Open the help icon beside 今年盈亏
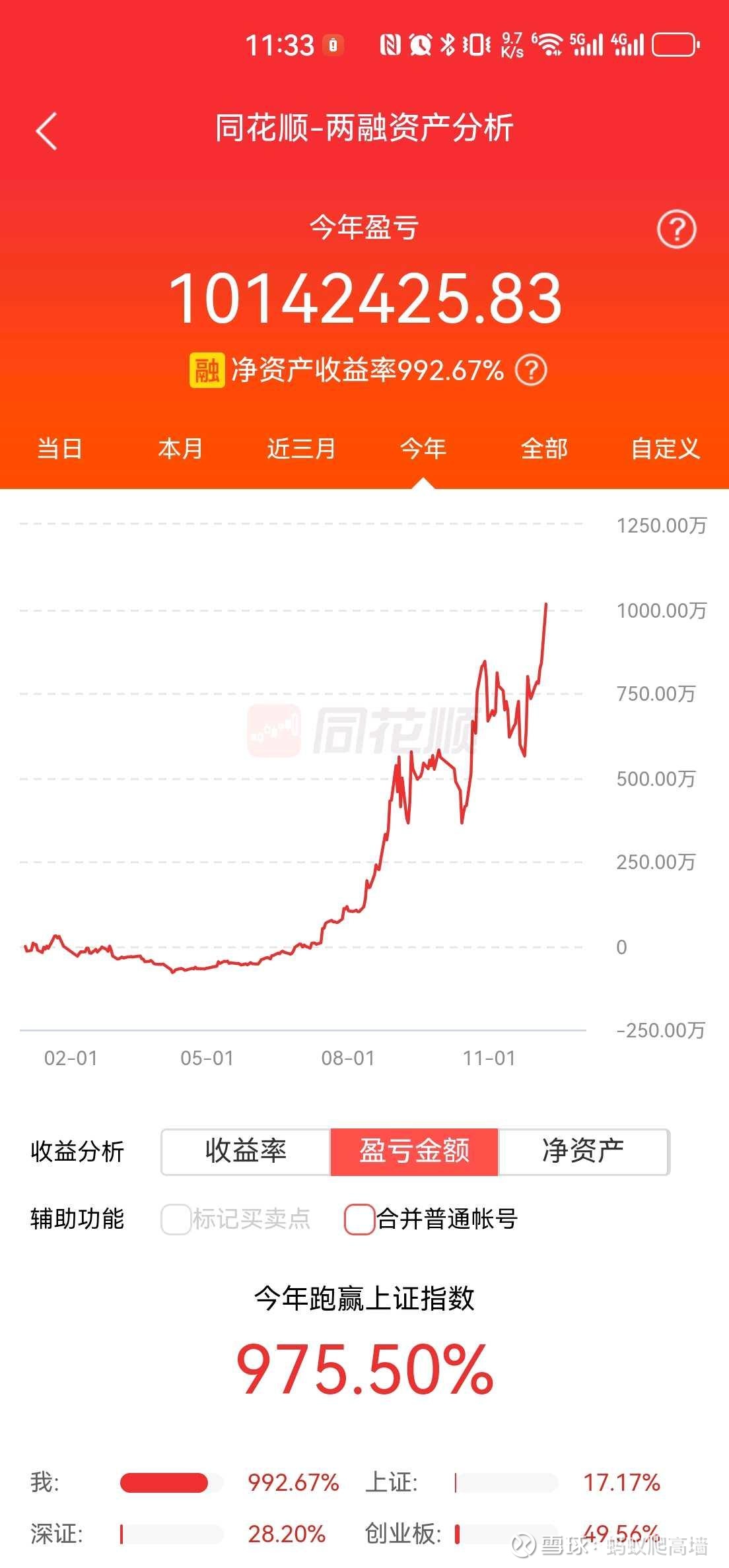This screenshot has height=1568, width=729. [677, 229]
